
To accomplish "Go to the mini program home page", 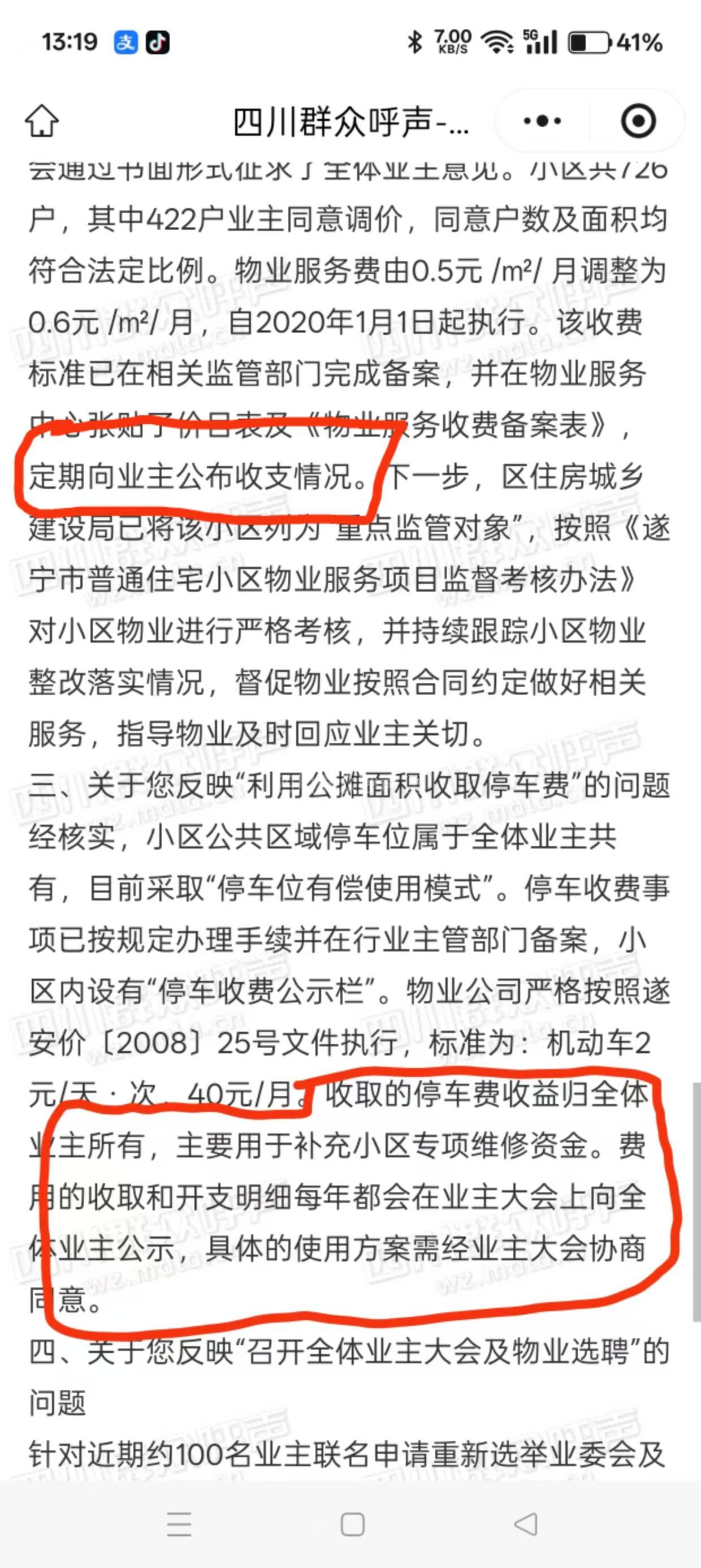I will coord(41,121).
